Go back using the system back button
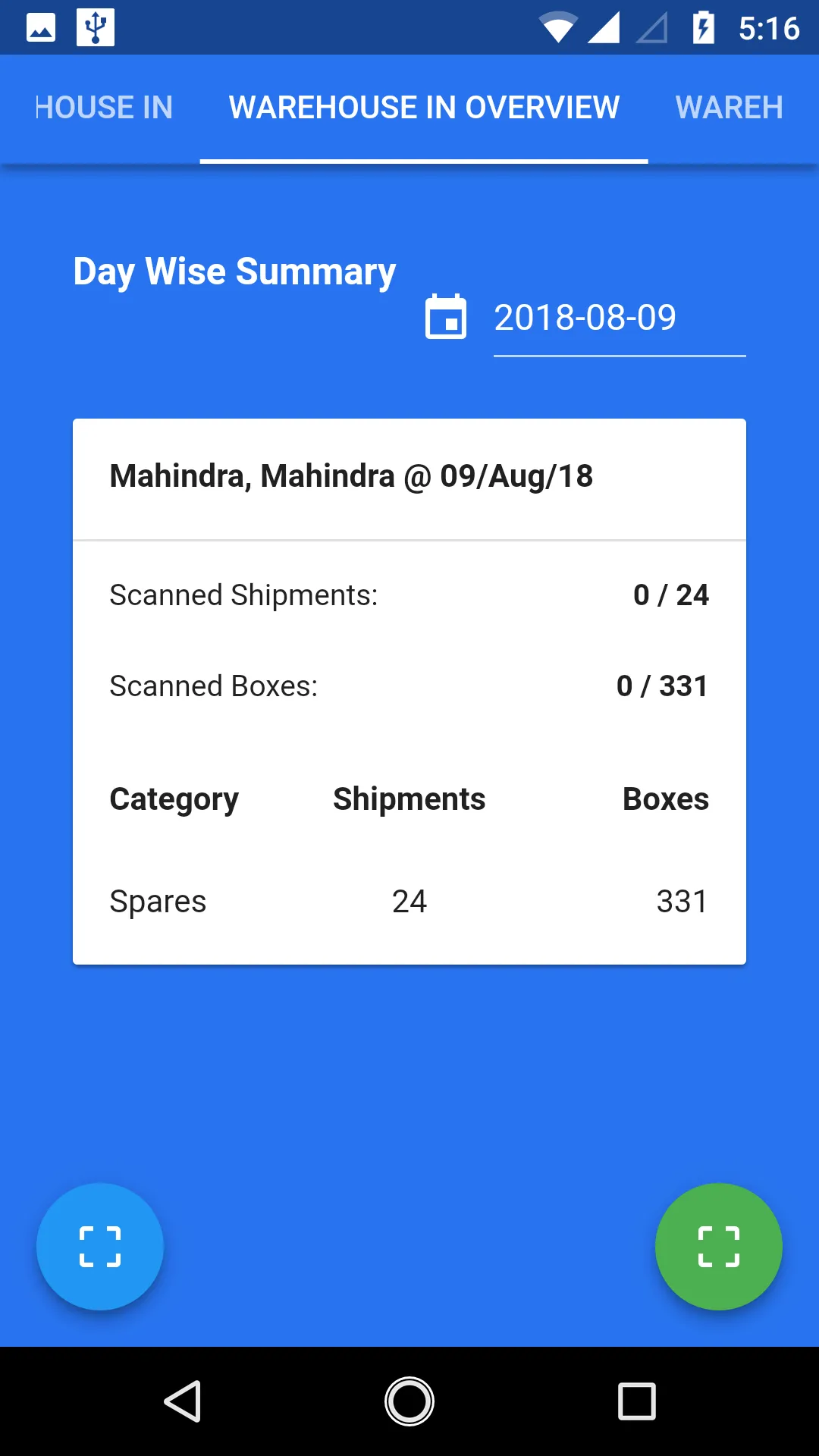819x1456 pixels. pos(183,1401)
